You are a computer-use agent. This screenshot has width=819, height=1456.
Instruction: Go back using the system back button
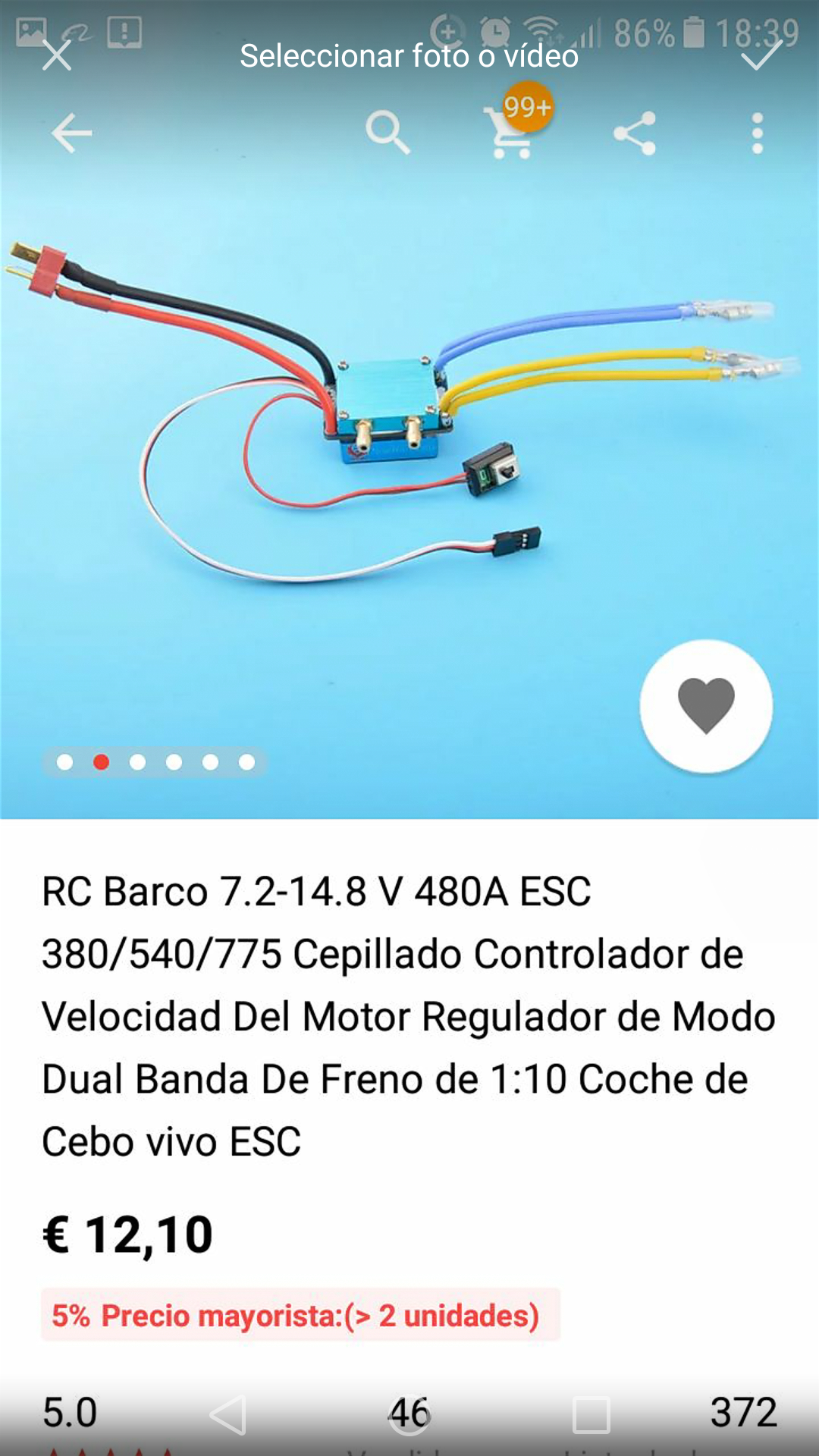228,1415
